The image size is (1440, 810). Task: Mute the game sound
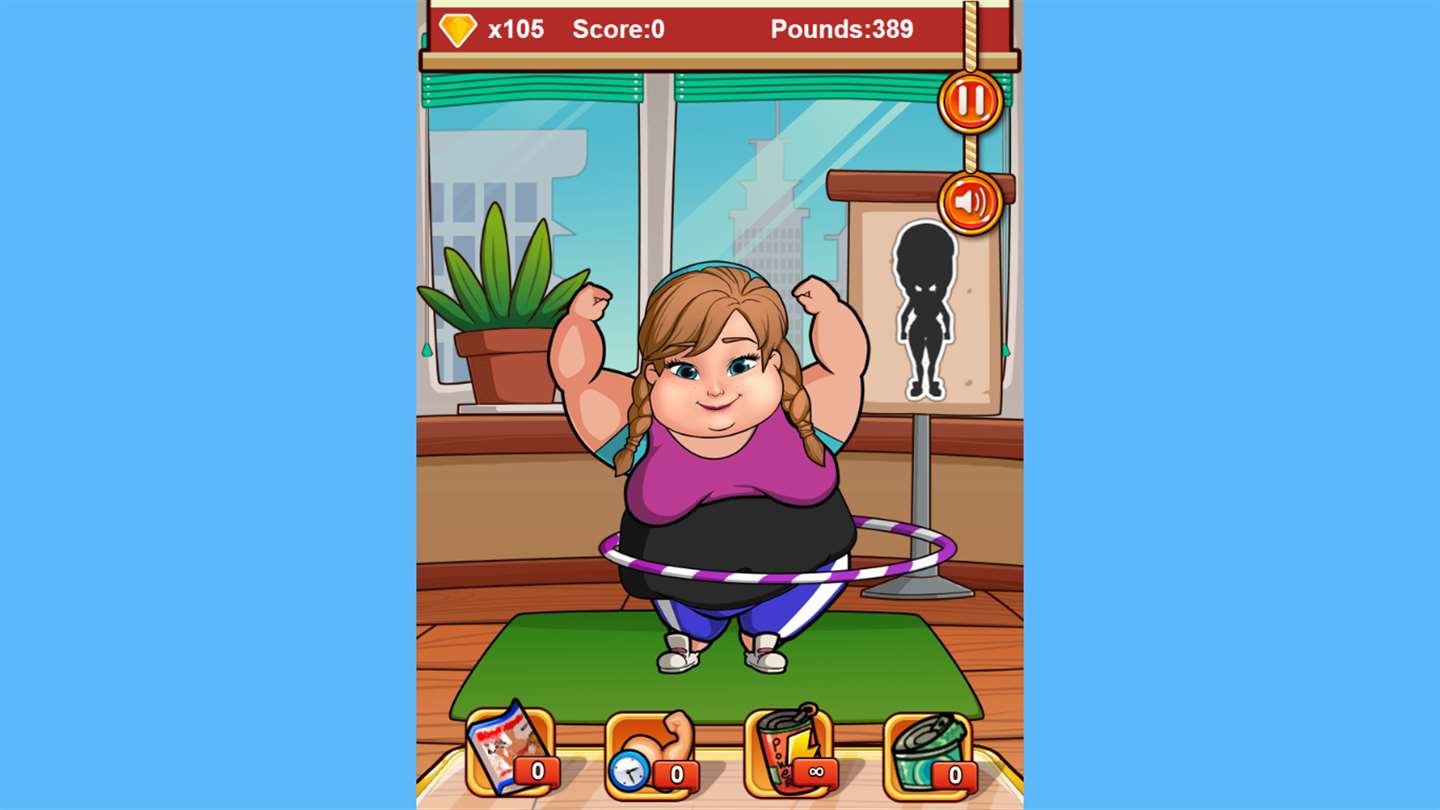pyautogui.click(x=970, y=203)
